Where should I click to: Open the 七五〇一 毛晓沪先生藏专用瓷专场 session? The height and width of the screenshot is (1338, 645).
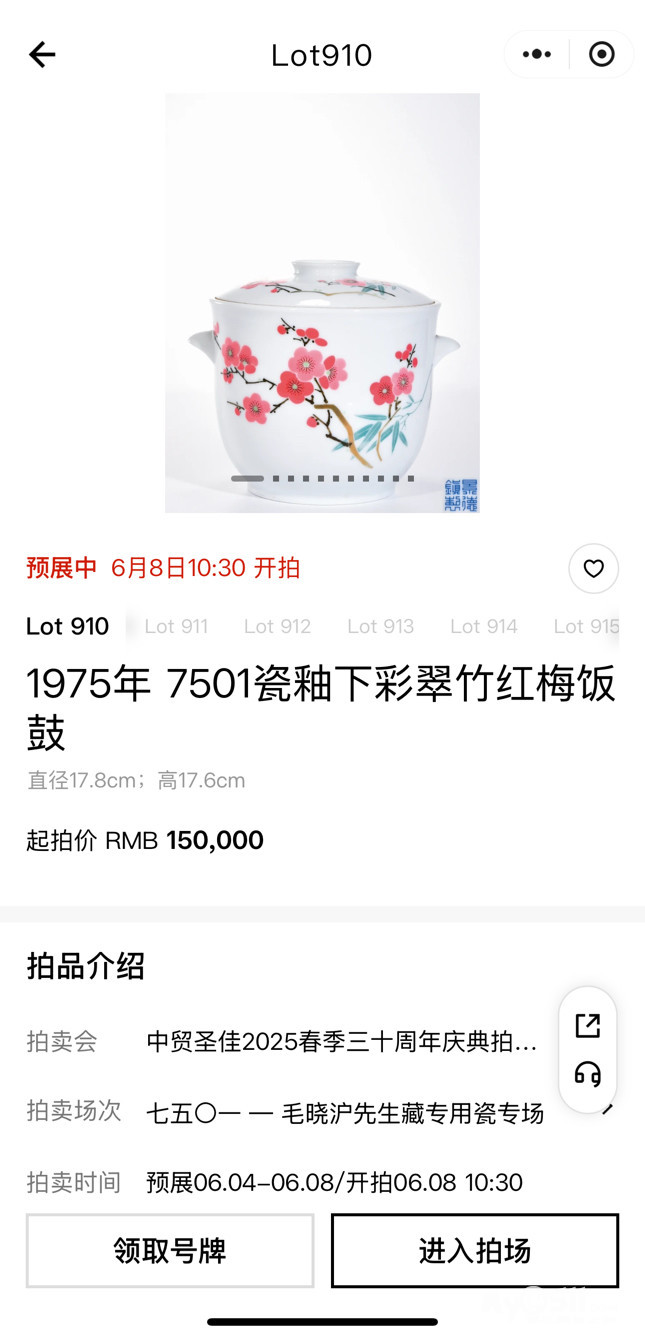(x=345, y=1113)
